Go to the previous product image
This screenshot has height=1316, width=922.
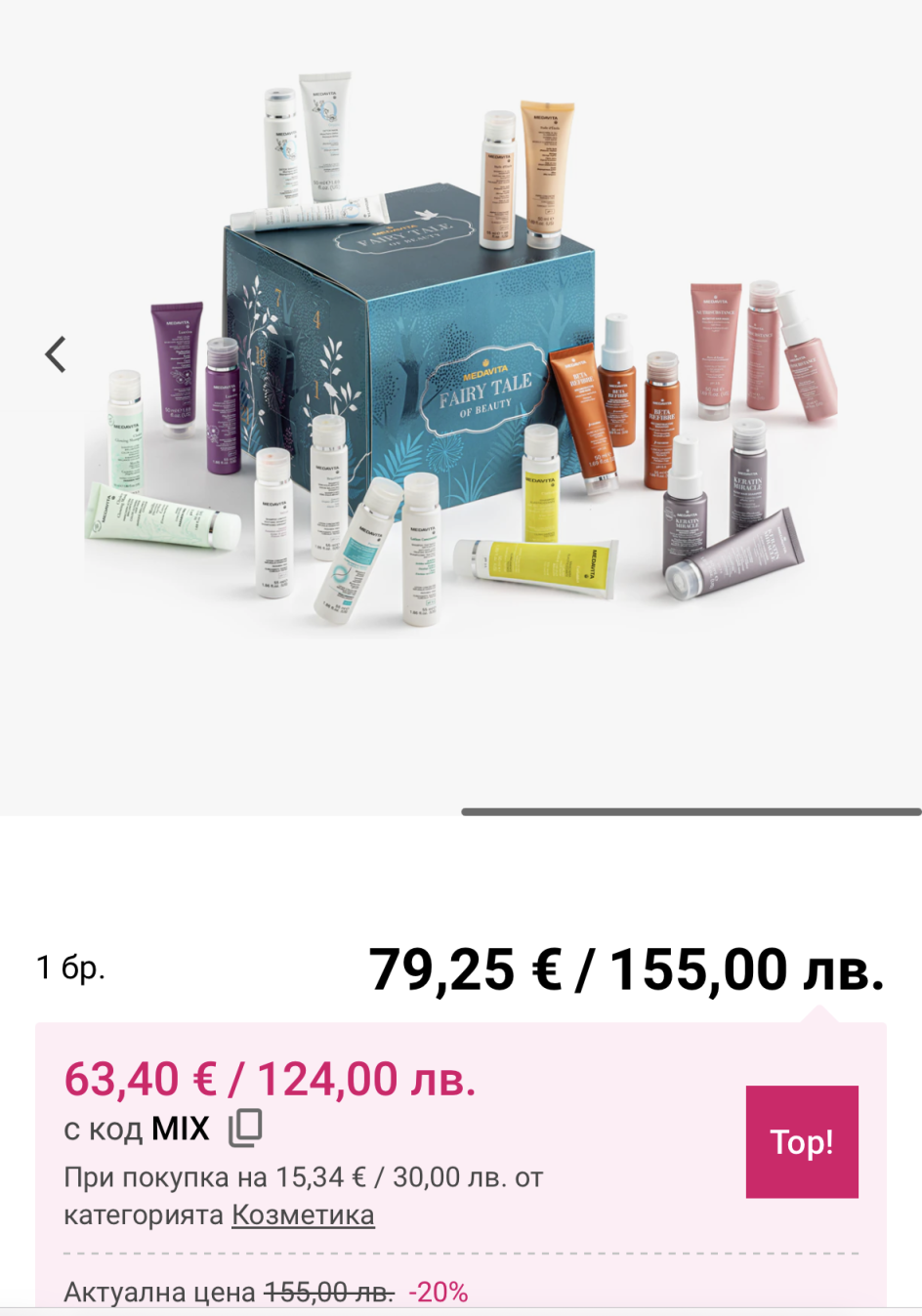[57, 354]
